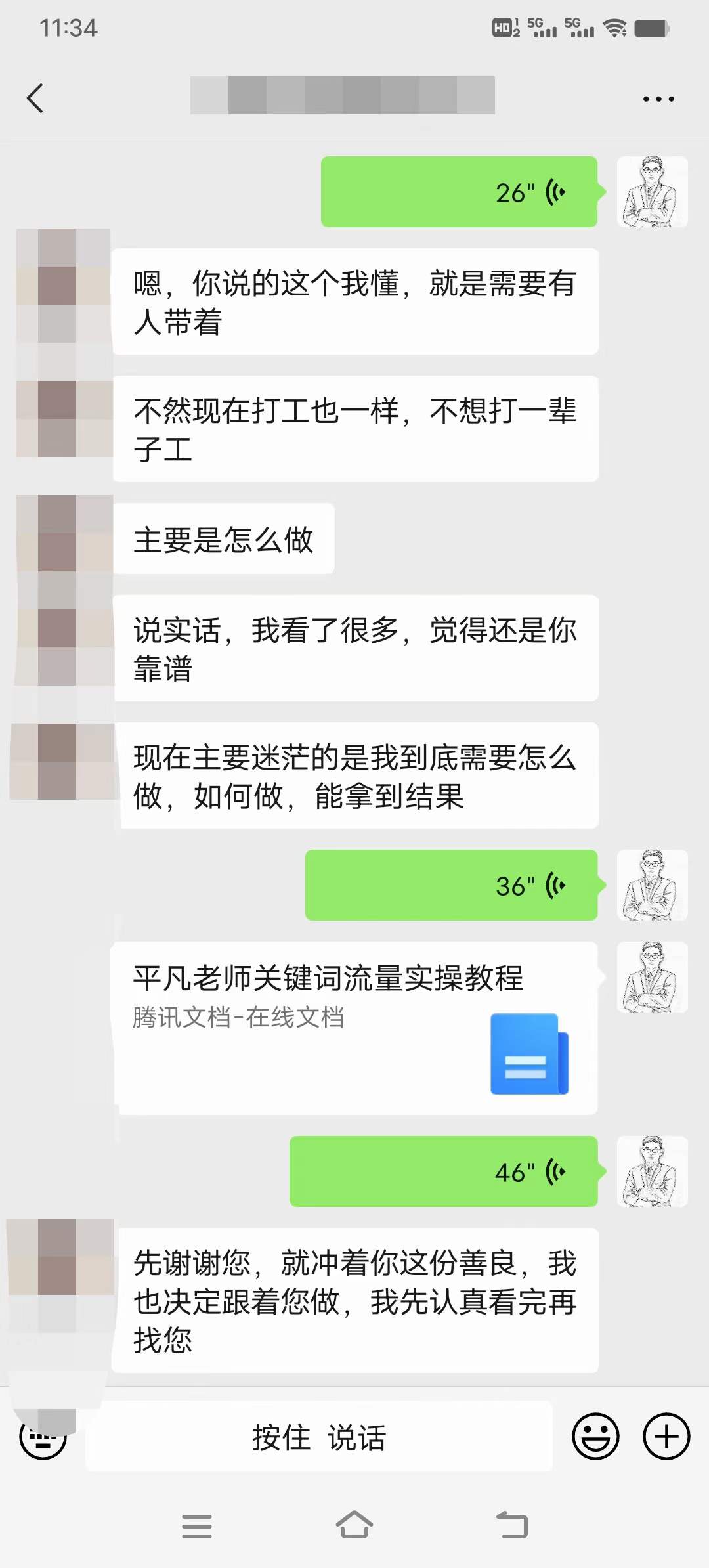
Task: Open the emoji sticker panel
Action: [595, 1437]
